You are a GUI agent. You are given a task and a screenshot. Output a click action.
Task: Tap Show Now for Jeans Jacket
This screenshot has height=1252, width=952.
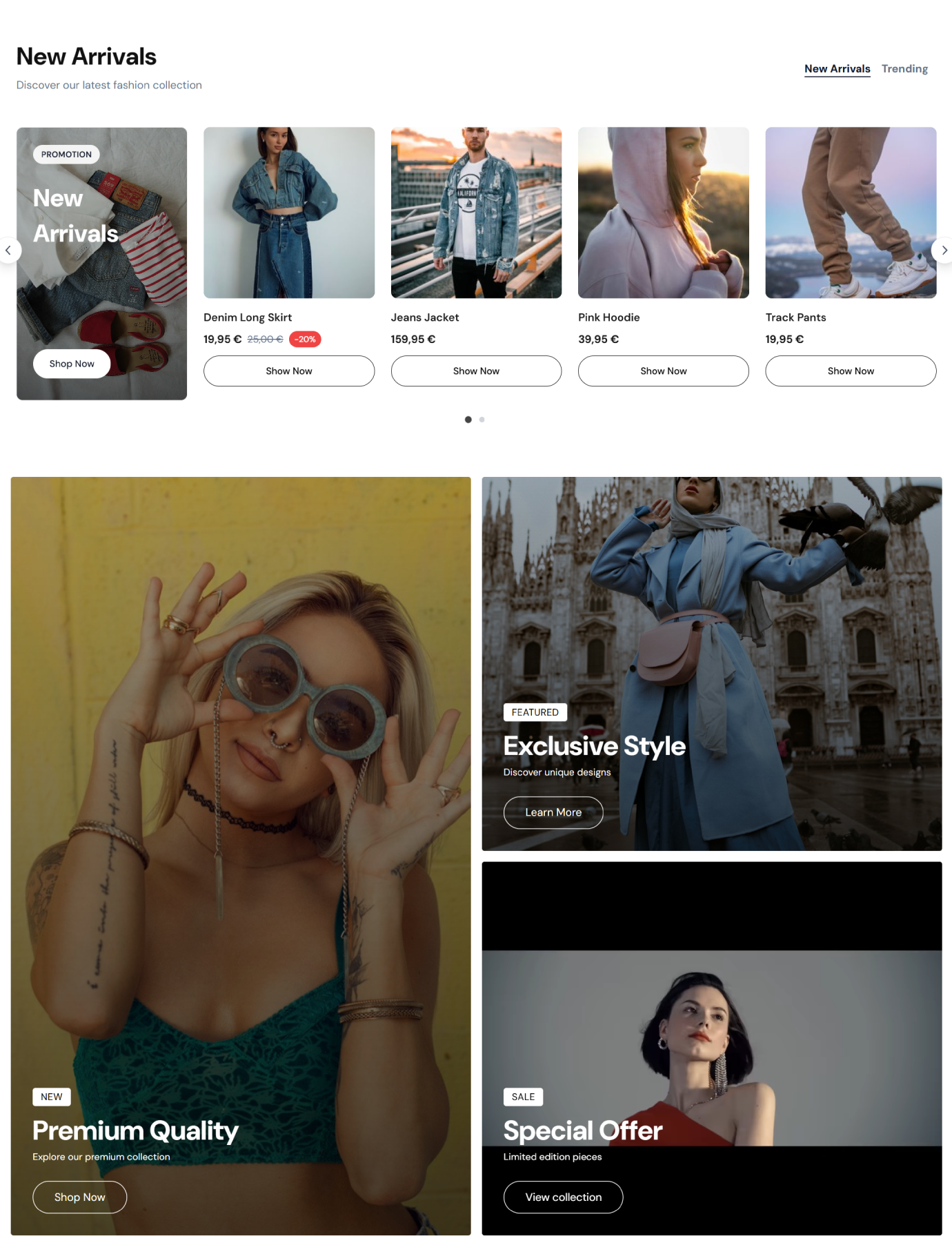pyautogui.click(x=476, y=371)
